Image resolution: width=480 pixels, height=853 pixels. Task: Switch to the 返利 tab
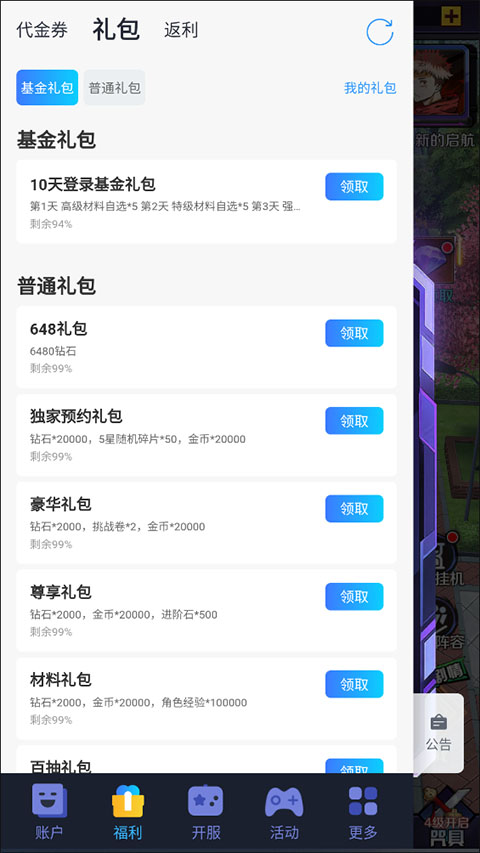point(181,30)
